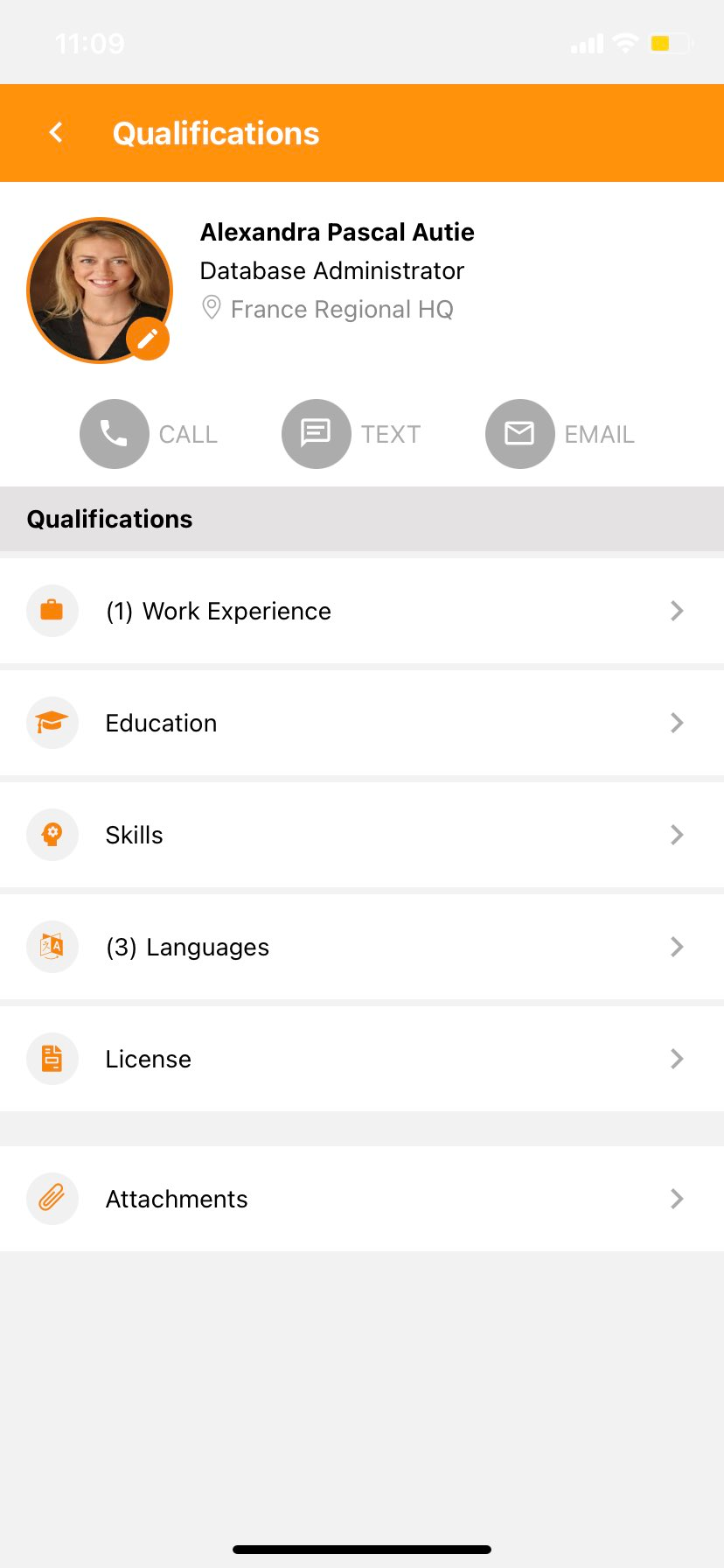
Task: View the Skills section
Action: coord(362,835)
